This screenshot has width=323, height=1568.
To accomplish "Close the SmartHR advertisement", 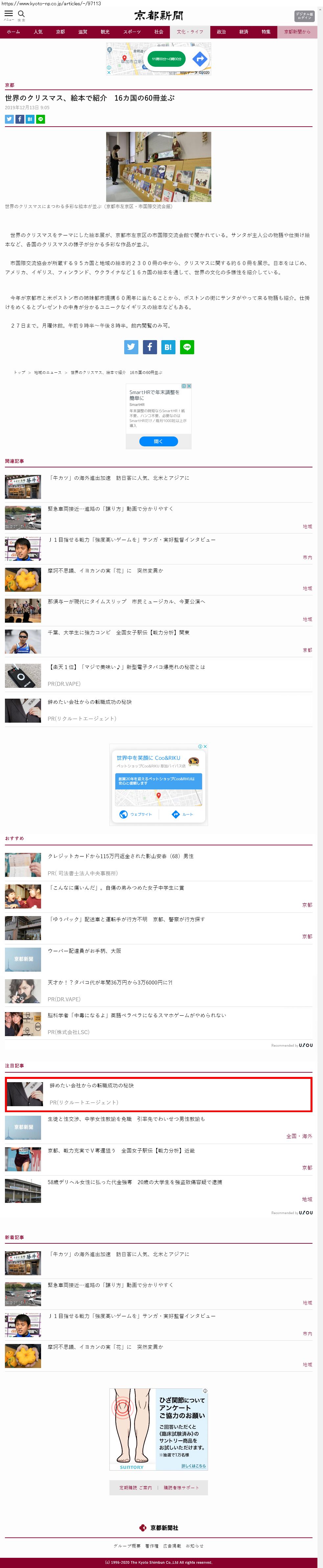I will (x=189, y=386).
